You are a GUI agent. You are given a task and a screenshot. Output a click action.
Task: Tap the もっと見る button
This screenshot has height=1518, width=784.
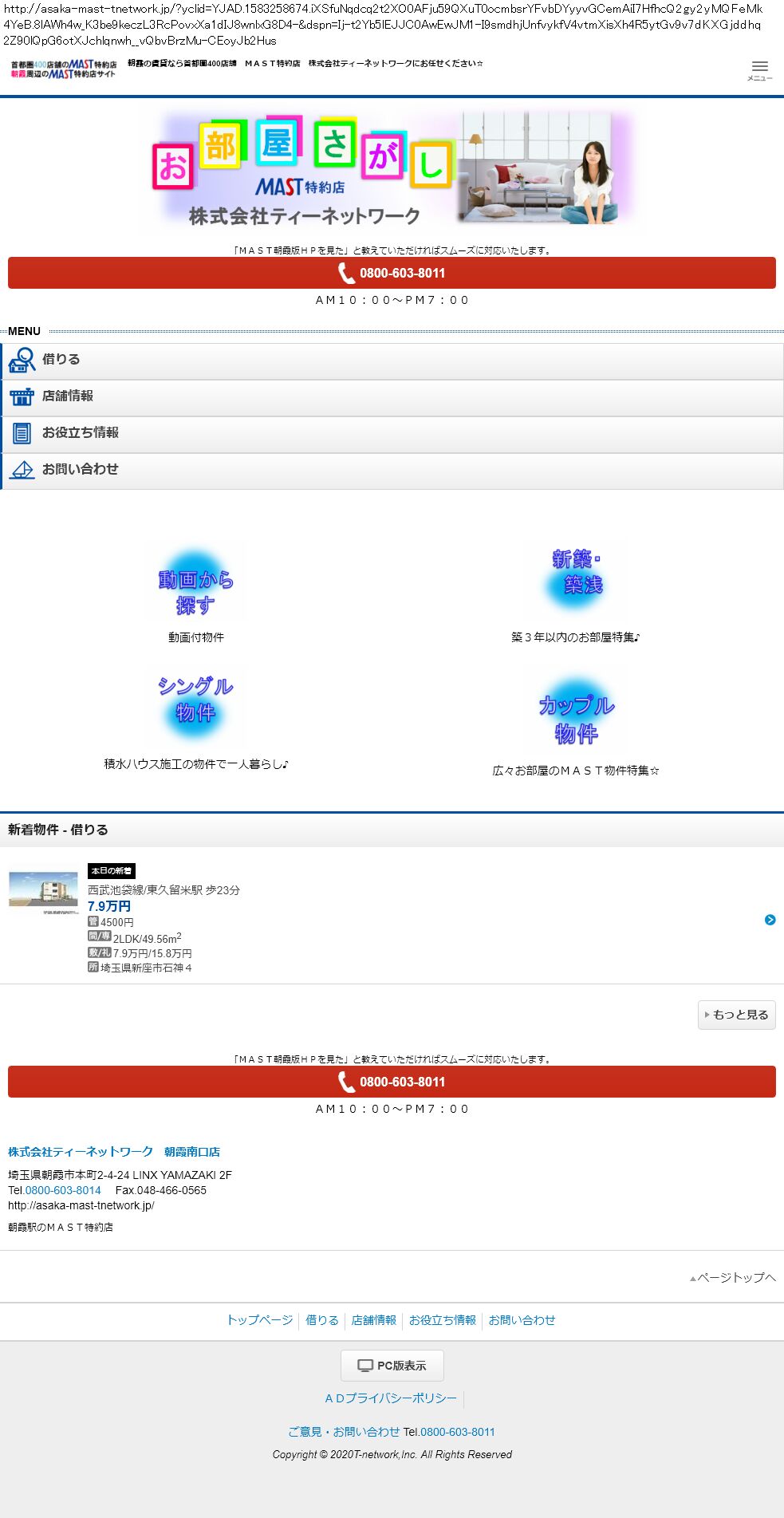pos(736,1015)
